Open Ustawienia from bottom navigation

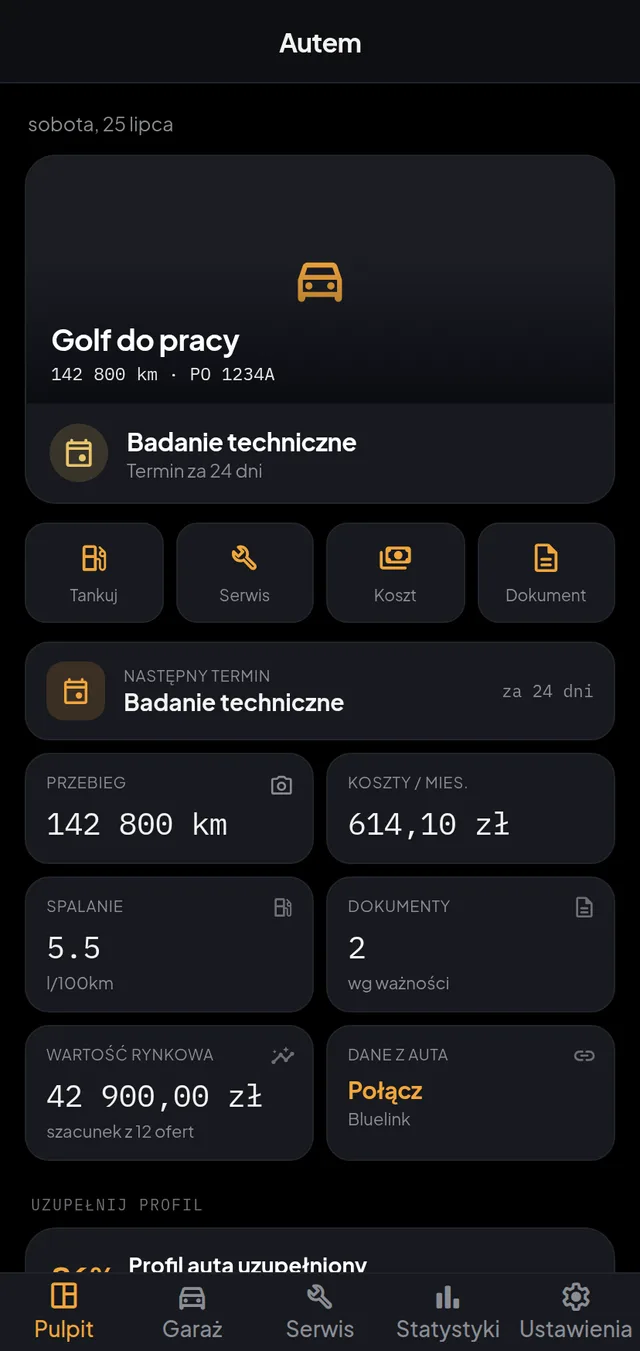click(576, 1312)
